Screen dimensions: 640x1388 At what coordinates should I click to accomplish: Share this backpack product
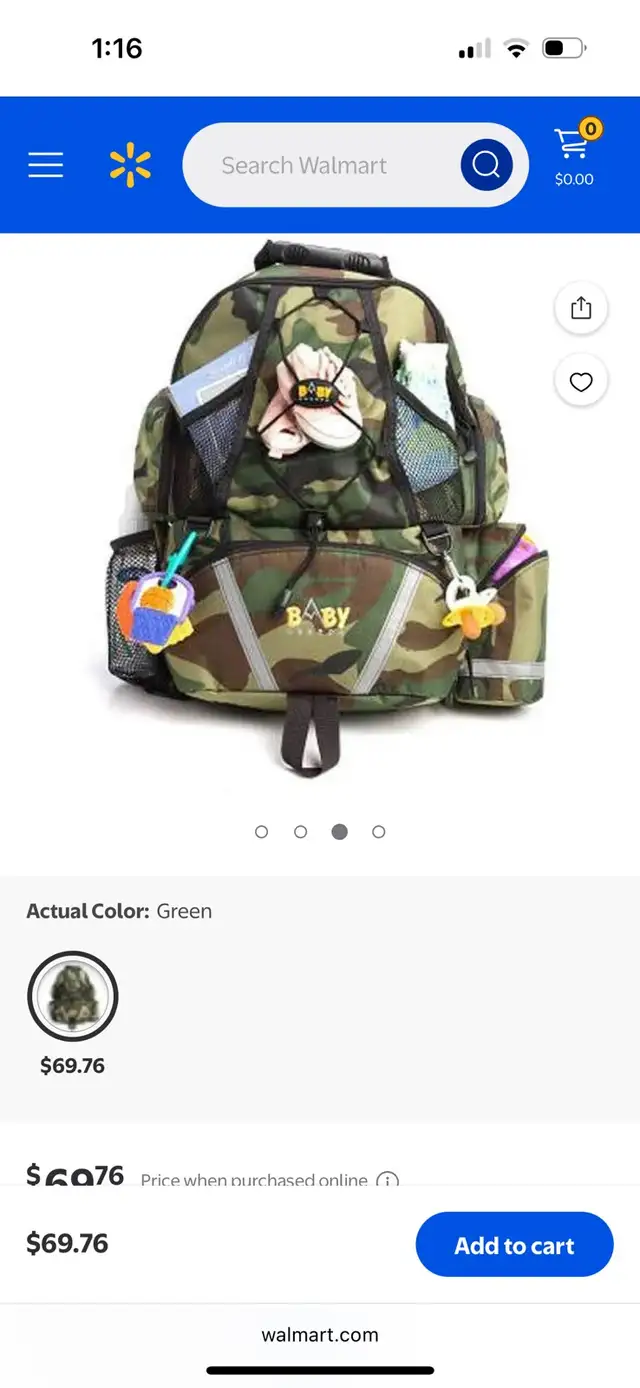(581, 308)
